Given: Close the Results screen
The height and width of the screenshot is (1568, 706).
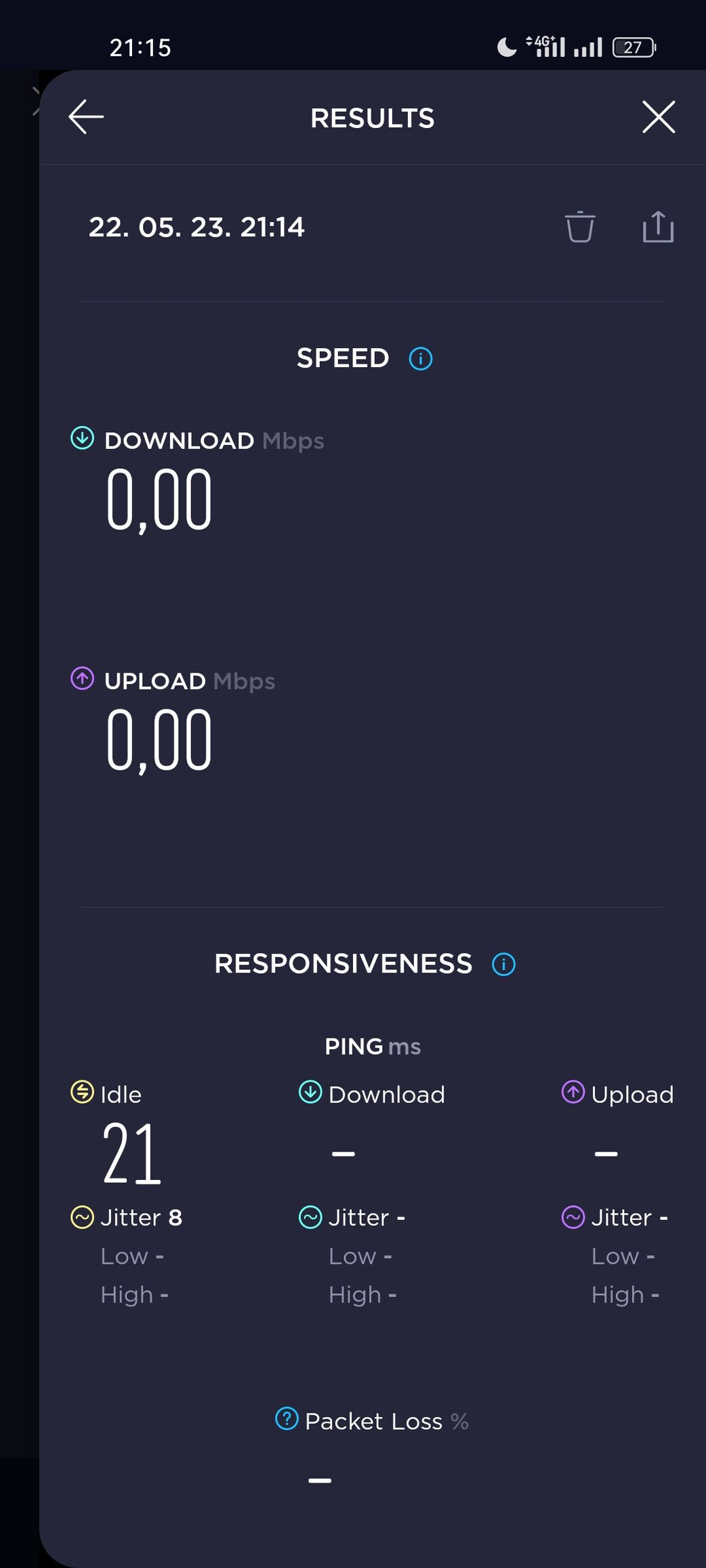Looking at the screenshot, I should [x=659, y=117].
